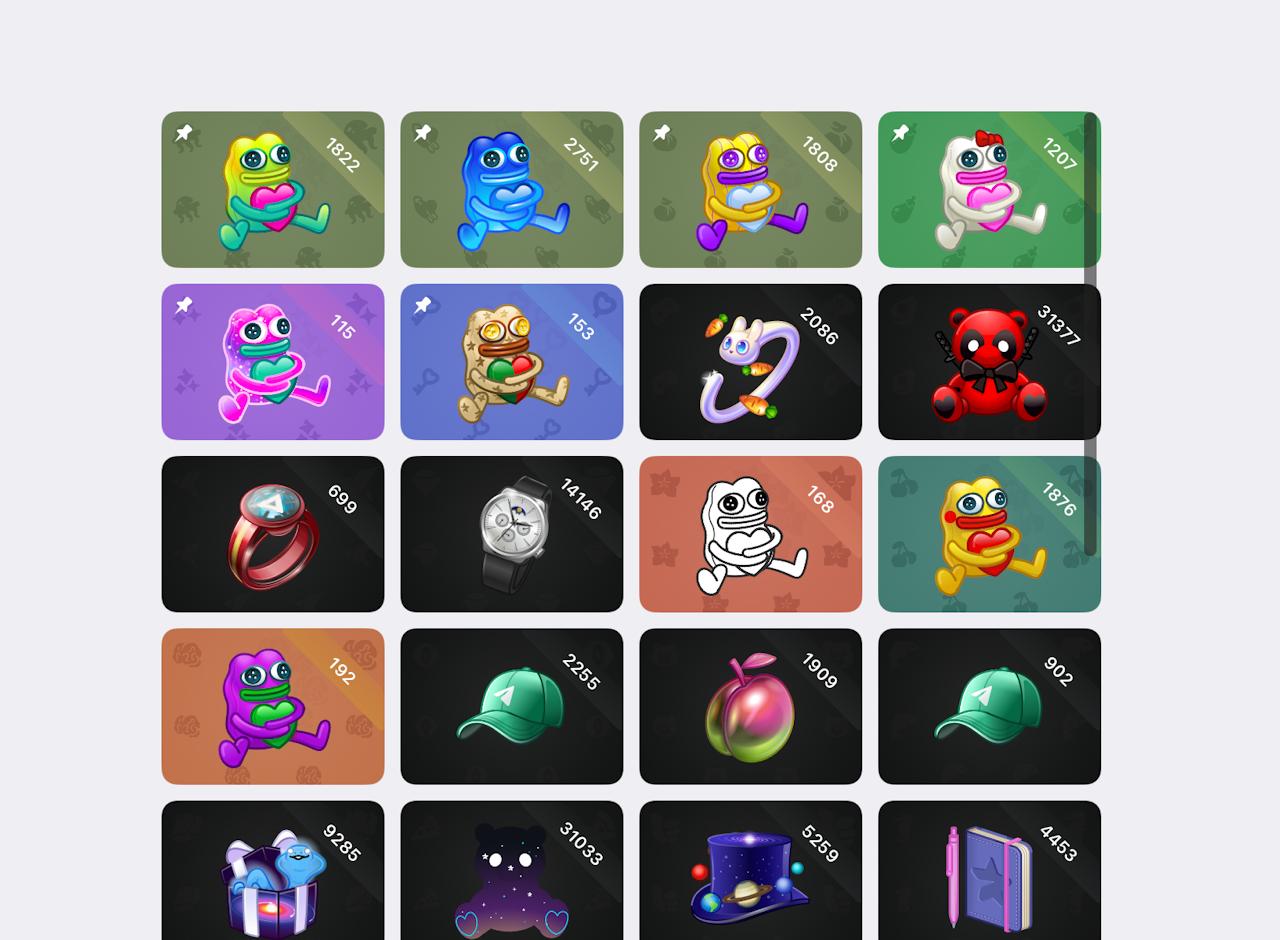Image resolution: width=1280 pixels, height=940 pixels.
Task: Open the pink glitter frog gift numbered 115
Action: point(272,362)
